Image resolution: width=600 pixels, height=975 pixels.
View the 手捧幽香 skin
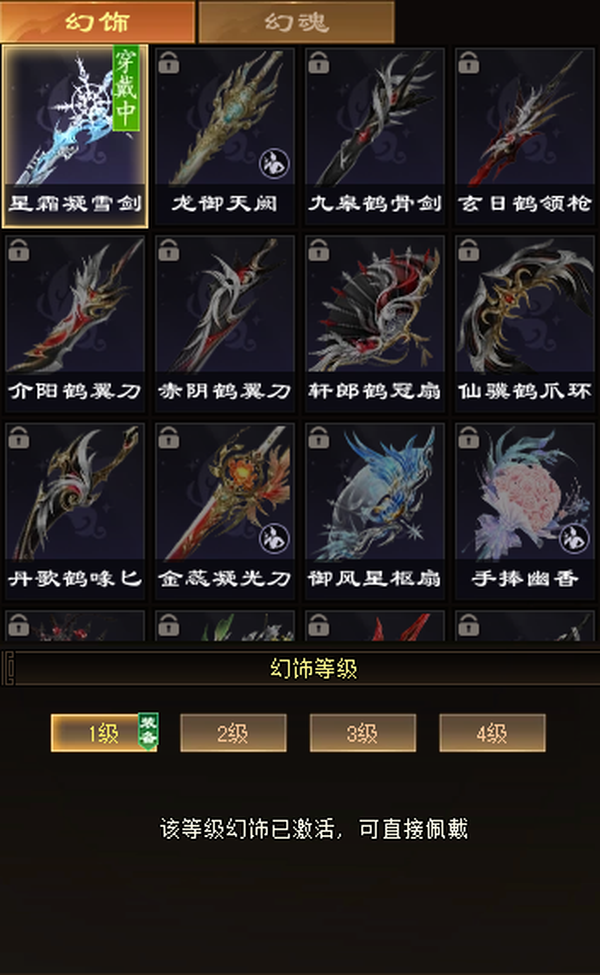pyautogui.click(x=524, y=512)
